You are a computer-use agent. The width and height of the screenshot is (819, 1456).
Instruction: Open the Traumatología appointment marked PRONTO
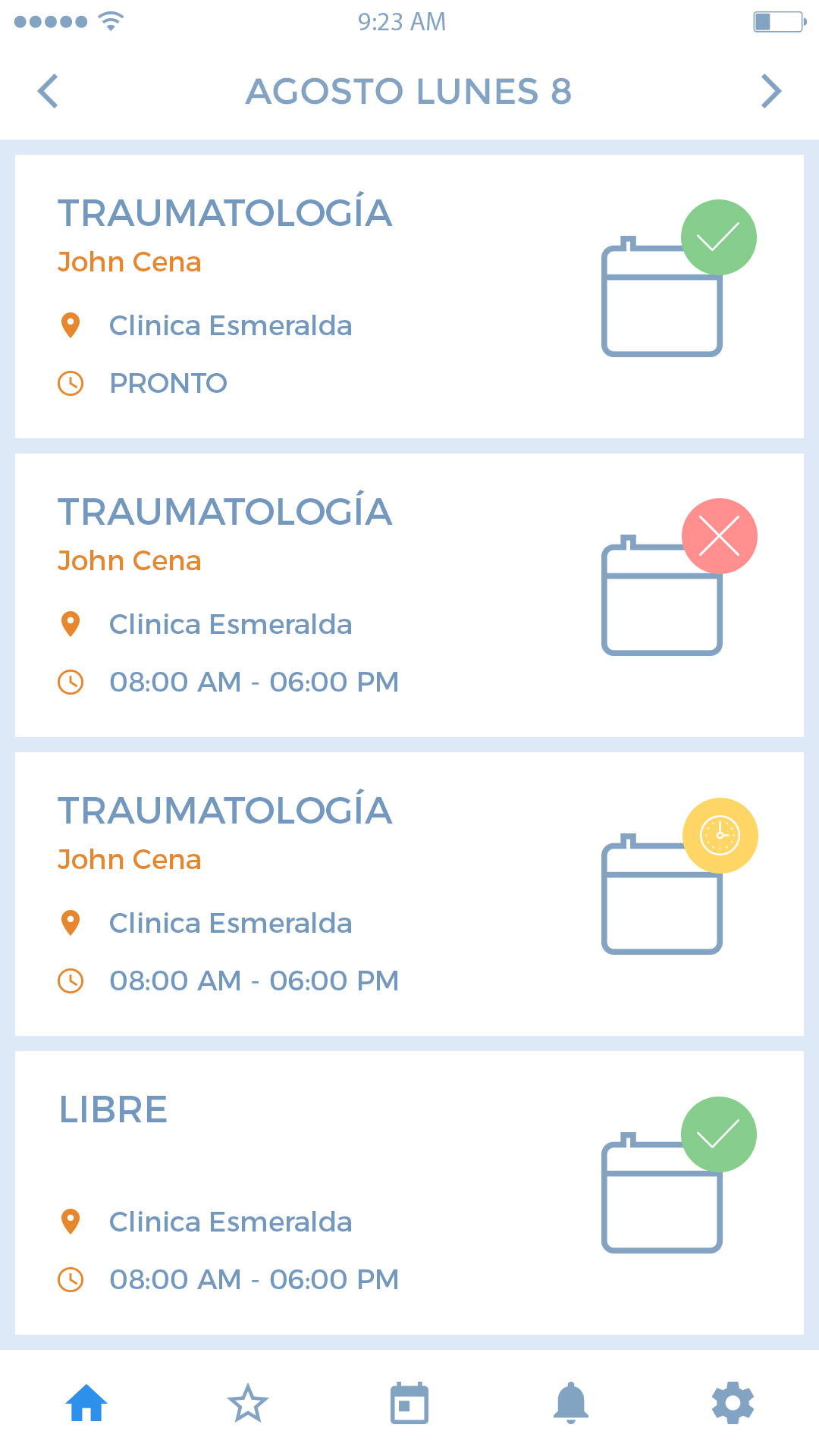click(x=409, y=297)
